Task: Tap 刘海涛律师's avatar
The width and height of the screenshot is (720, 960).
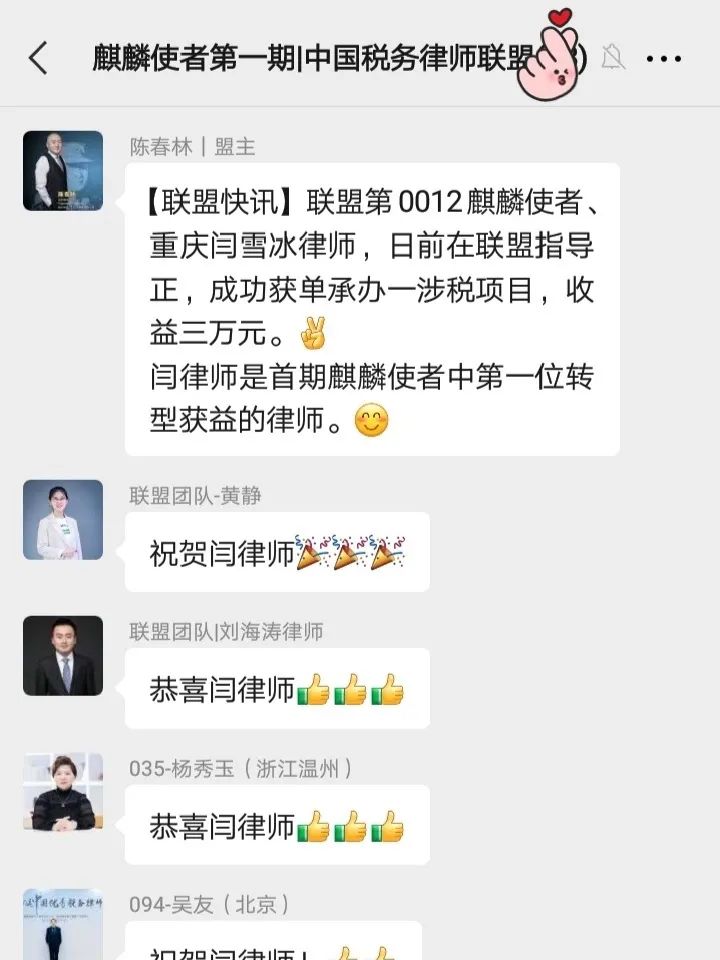Action: tap(63, 656)
